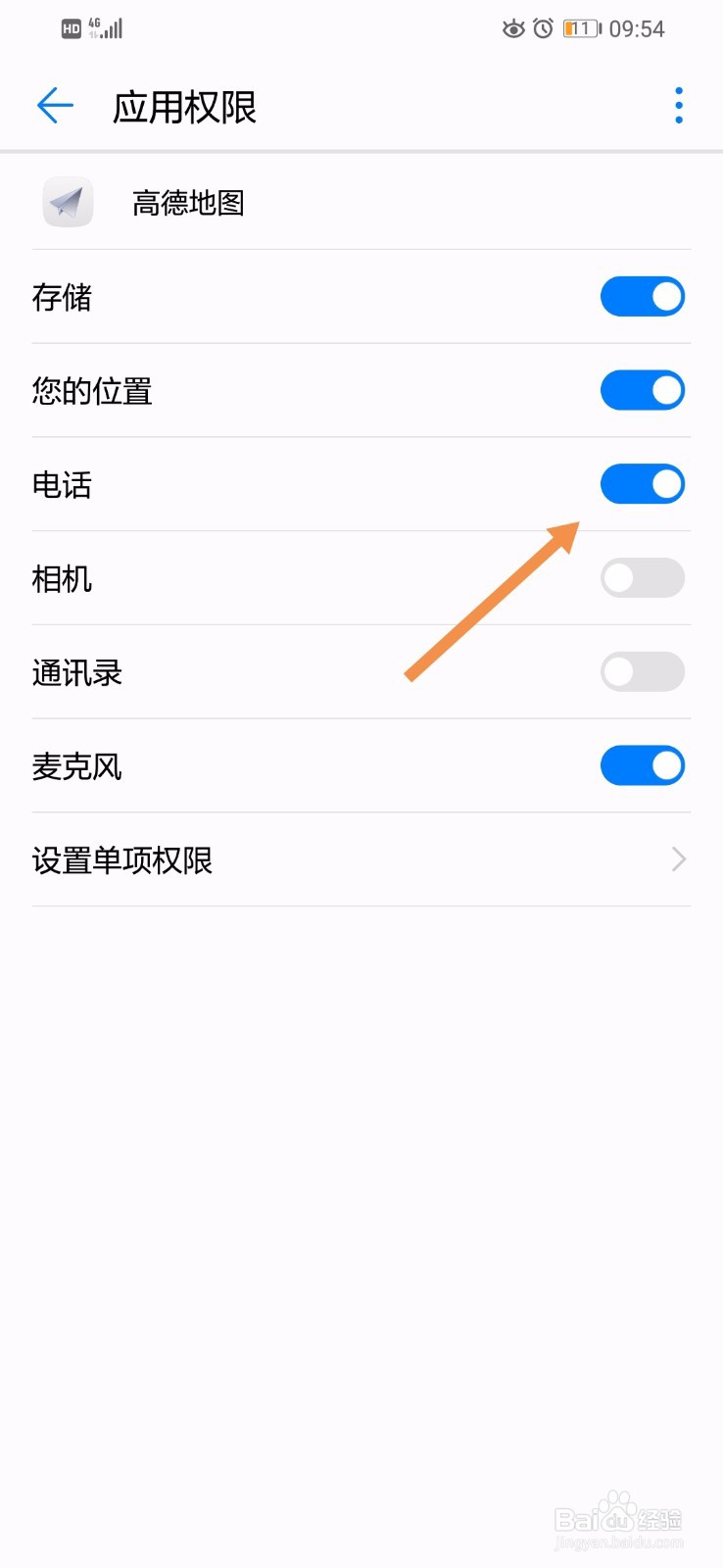The width and height of the screenshot is (723, 1568).
Task: Open the three-dot overflow menu
Action: pyautogui.click(x=678, y=105)
